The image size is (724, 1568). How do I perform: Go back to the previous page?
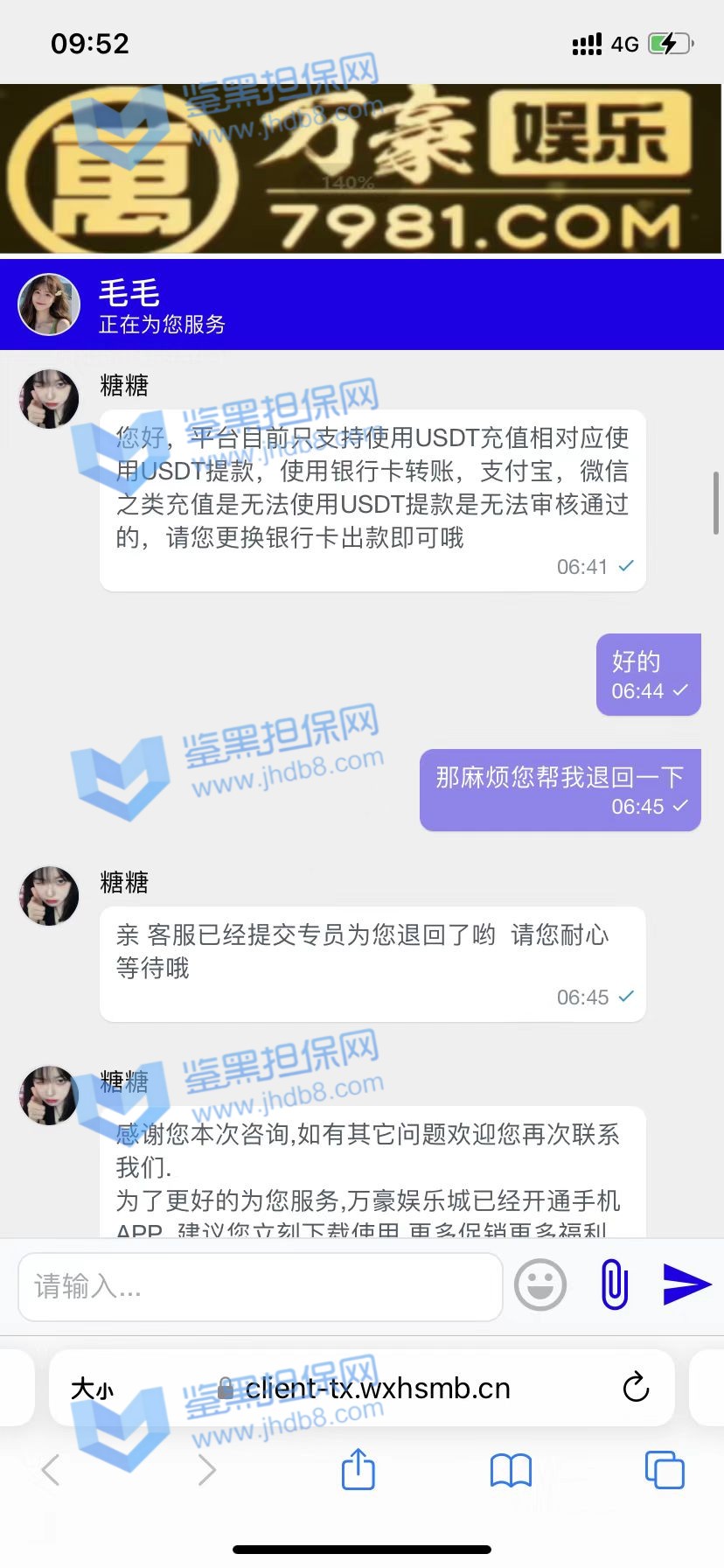pos(51,1470)
